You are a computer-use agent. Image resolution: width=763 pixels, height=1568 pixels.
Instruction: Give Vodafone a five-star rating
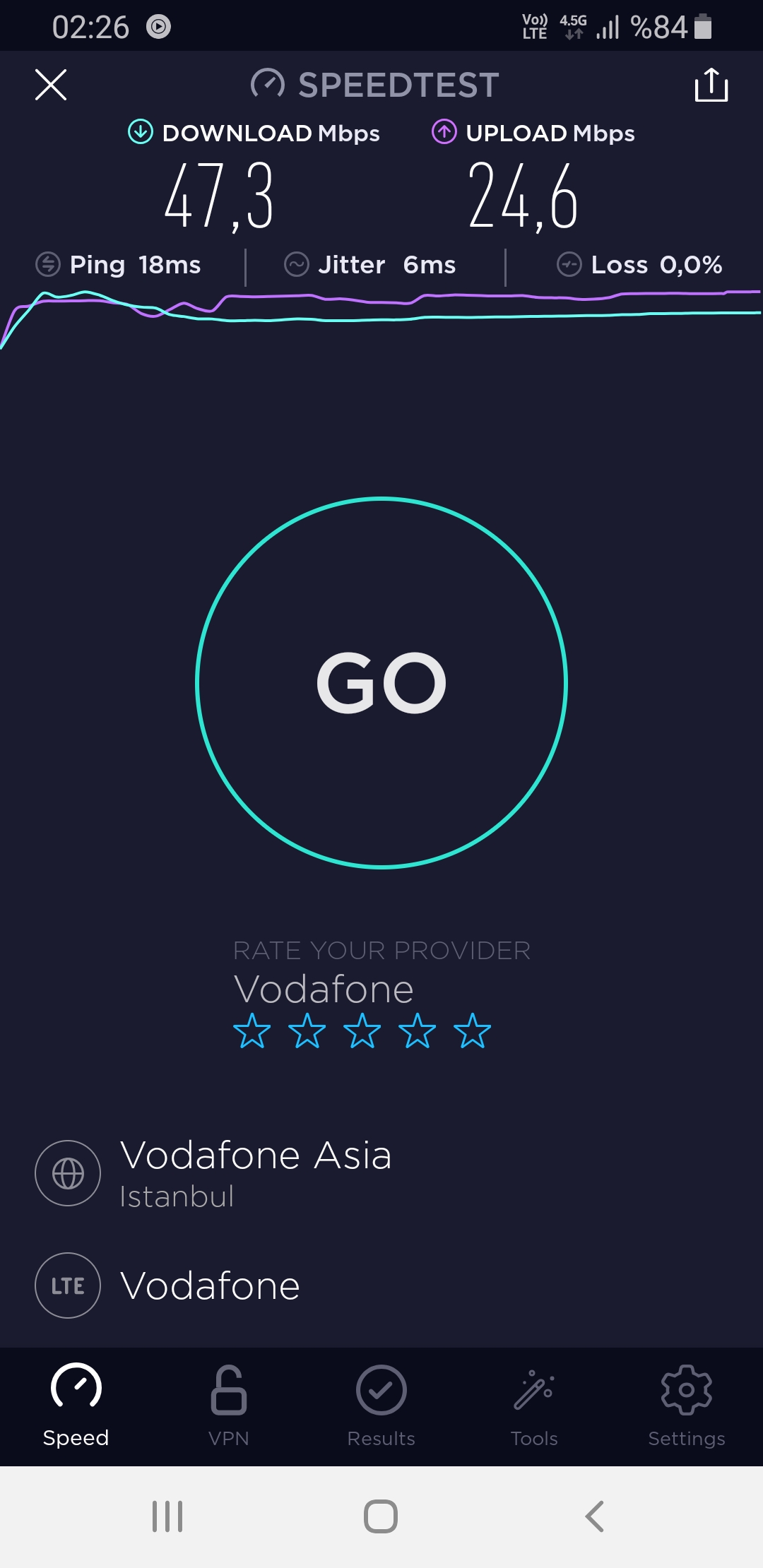pyautogui.click(x=473, y=1031)
